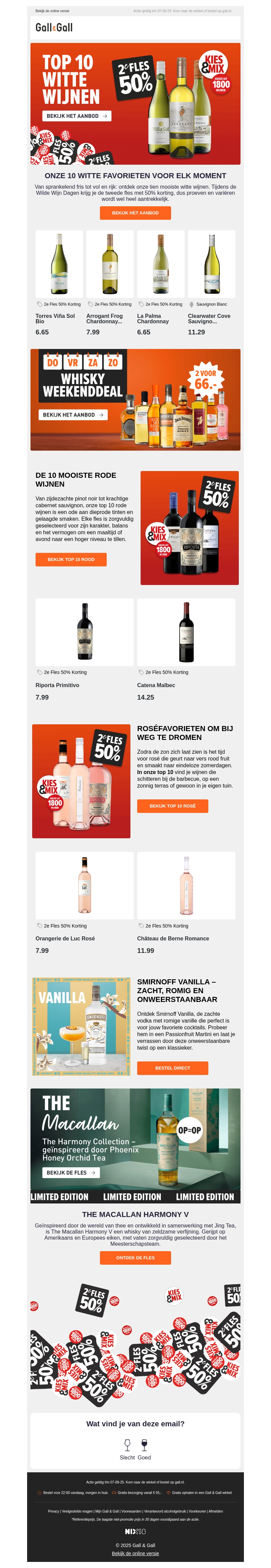
Task: Tap the Ontdek de fles button
Action: pyautogui.click(x=135, y=1258)
